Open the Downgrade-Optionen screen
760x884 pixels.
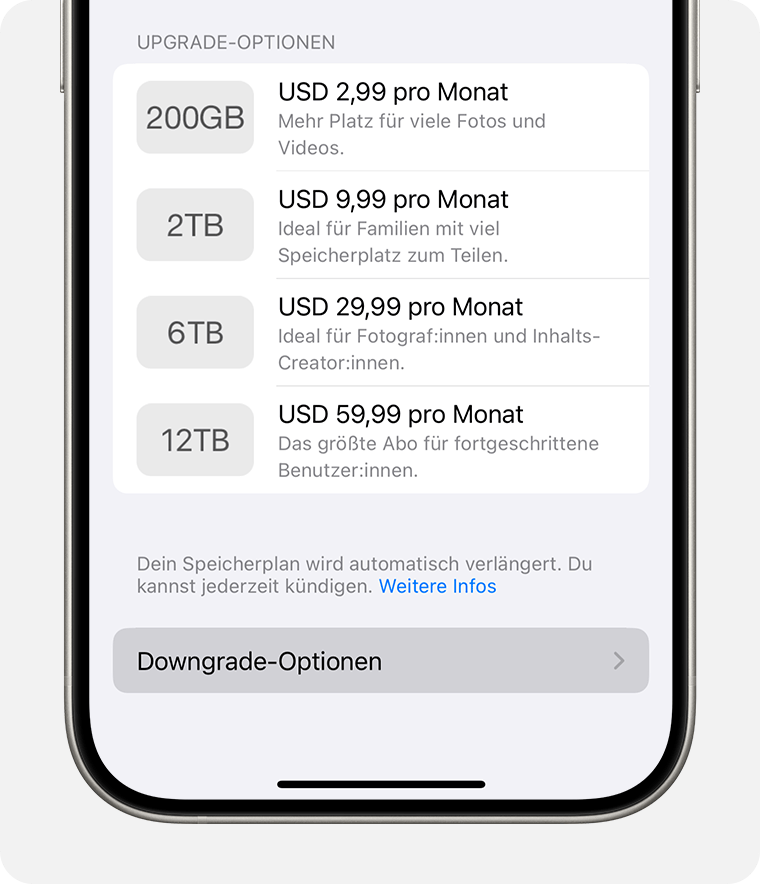(380, 661)
